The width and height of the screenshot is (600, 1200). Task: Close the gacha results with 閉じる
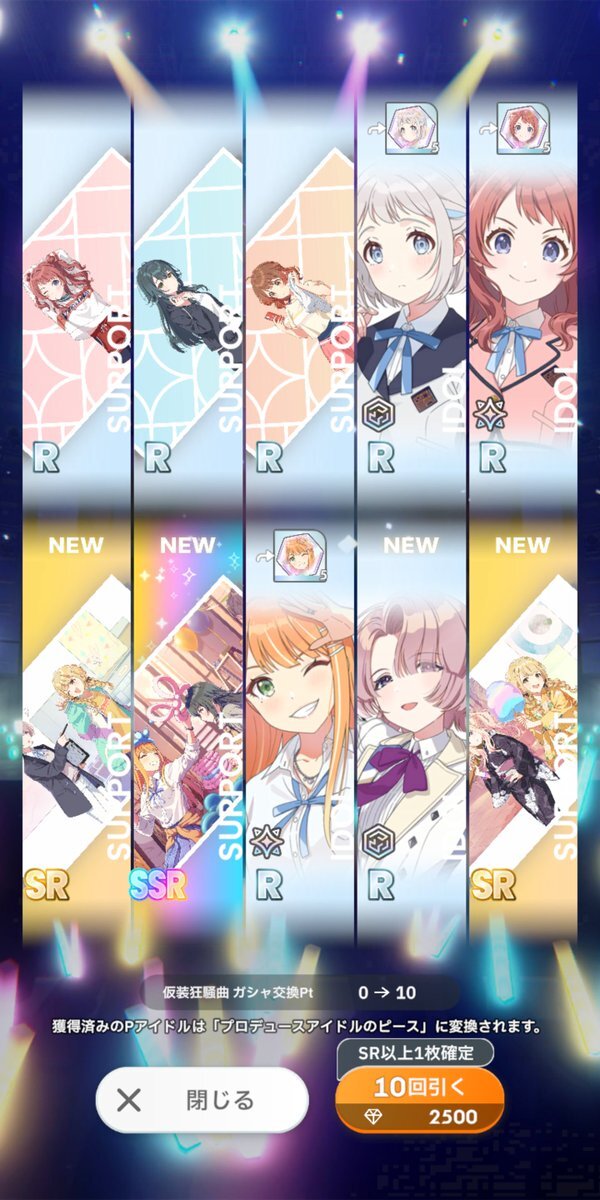pyautogui.click(x=201, y=1100)
